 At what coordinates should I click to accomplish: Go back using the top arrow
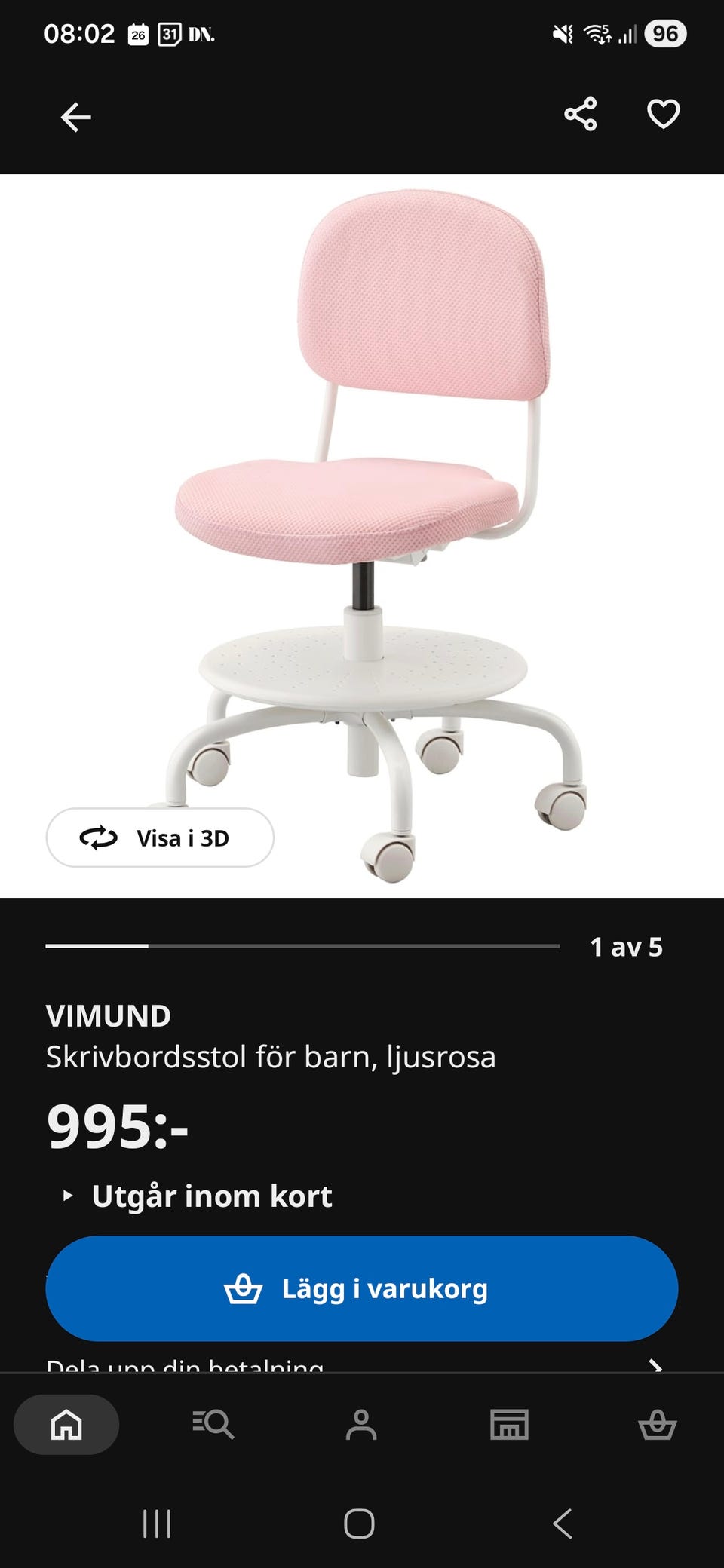[x=75, y=117]
